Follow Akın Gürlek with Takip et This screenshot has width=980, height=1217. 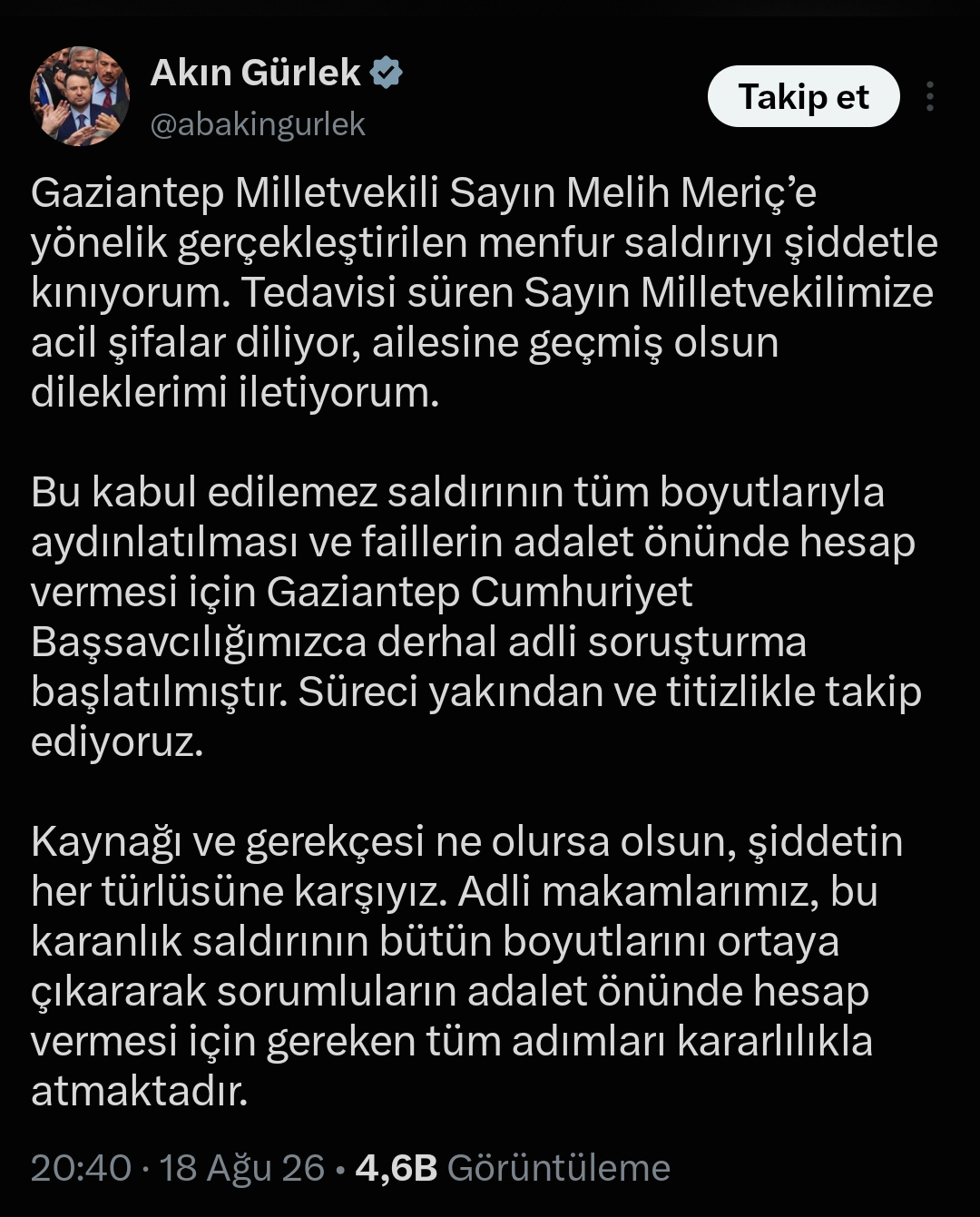click(x=803, y=96)
